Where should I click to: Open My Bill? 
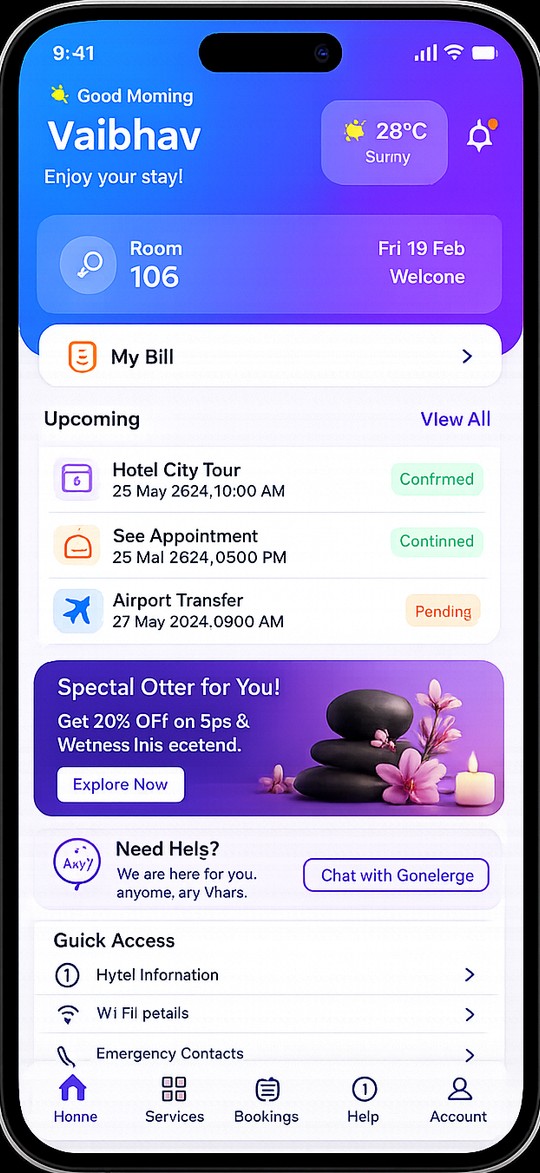coord(269,356)
